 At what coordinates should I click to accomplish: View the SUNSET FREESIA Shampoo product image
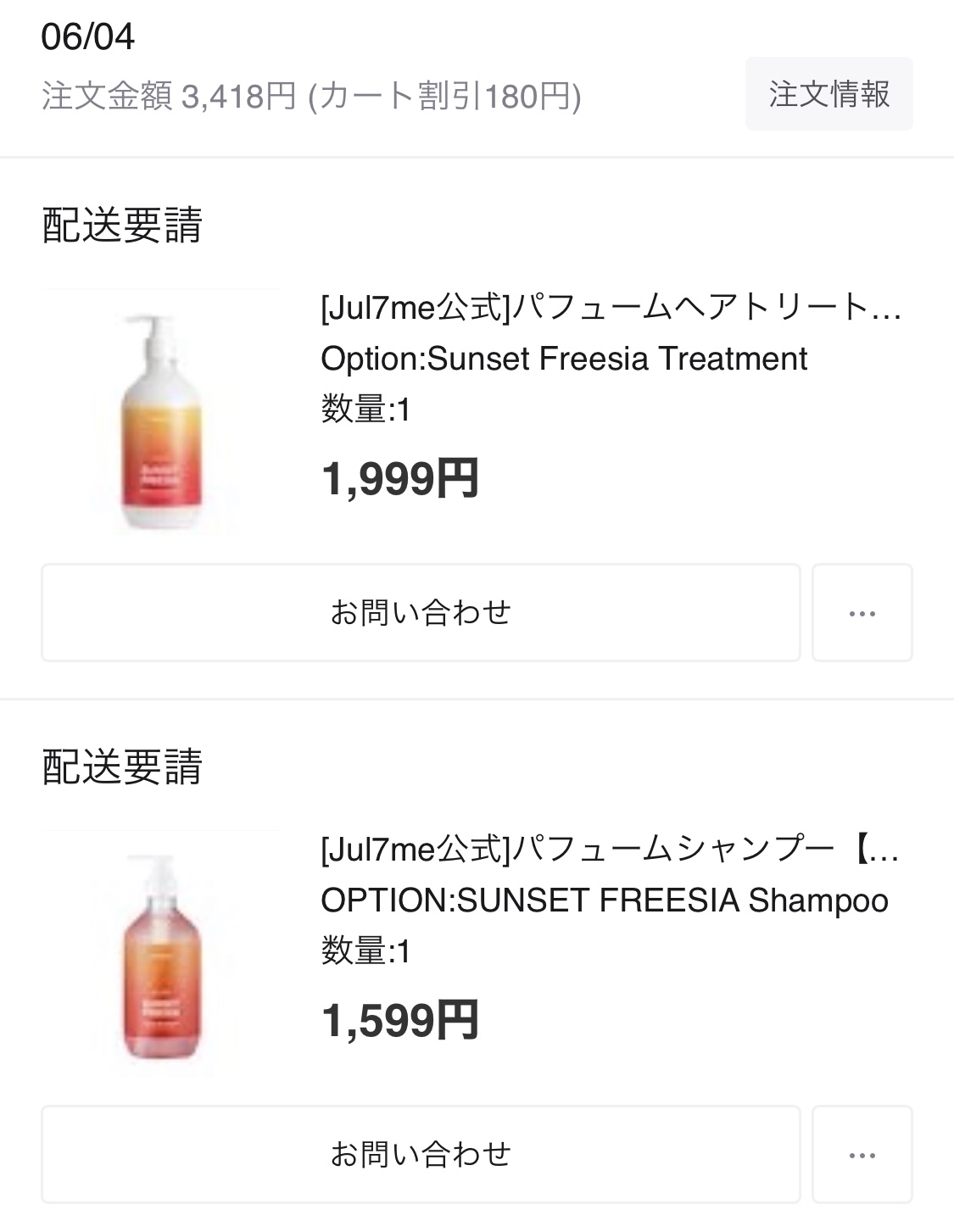click(x=161, y=954)
